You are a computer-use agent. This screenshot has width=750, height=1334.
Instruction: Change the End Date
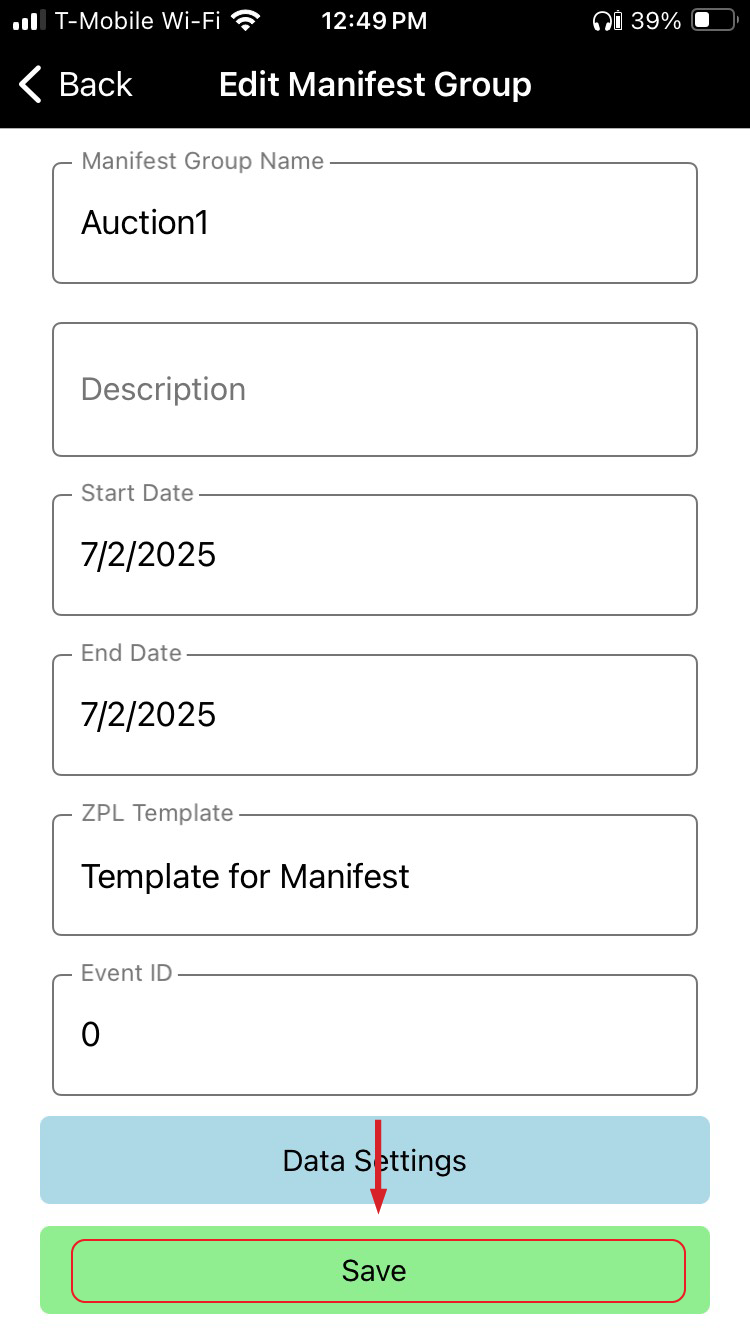coord(374,715)
